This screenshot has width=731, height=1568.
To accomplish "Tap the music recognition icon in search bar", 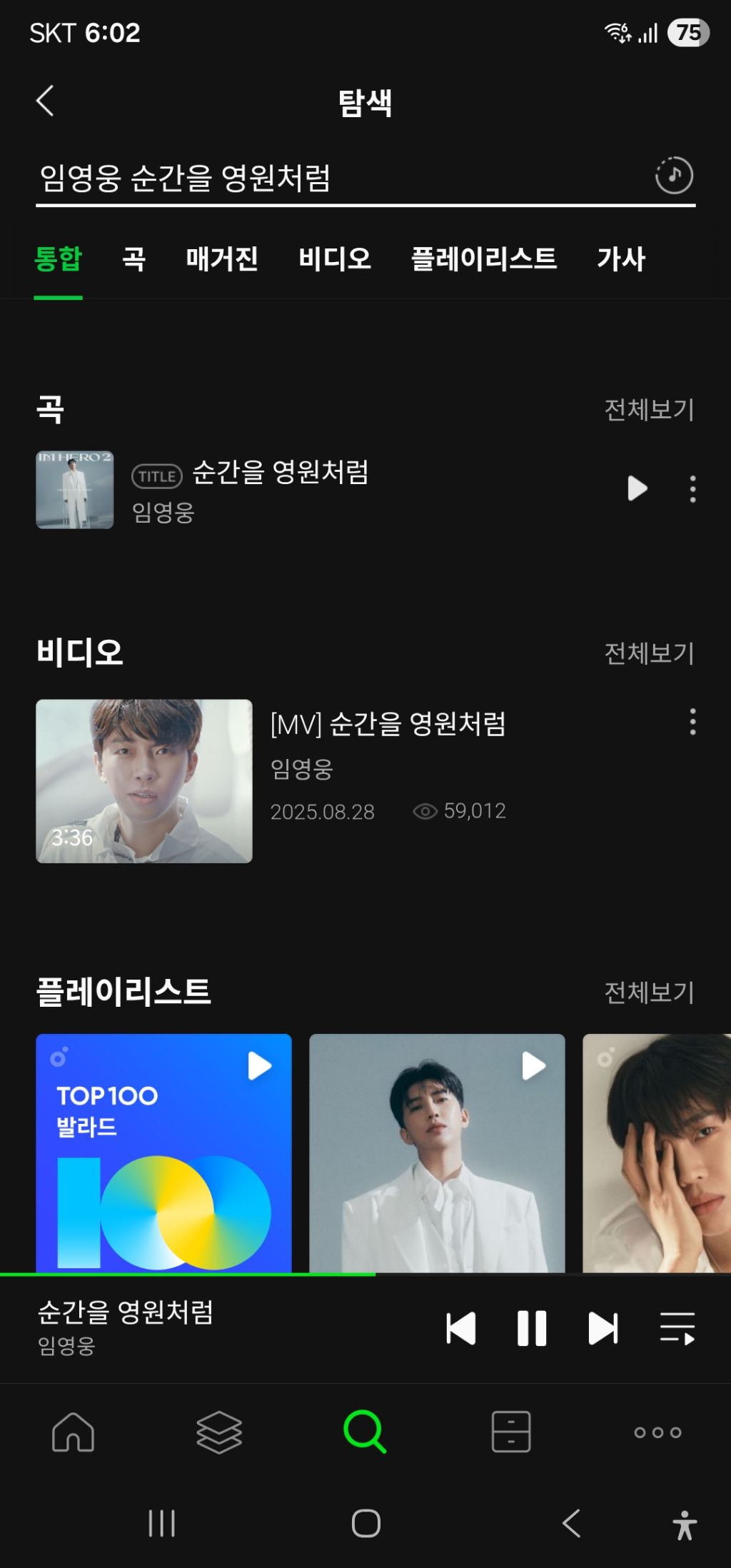I will 674,176.
